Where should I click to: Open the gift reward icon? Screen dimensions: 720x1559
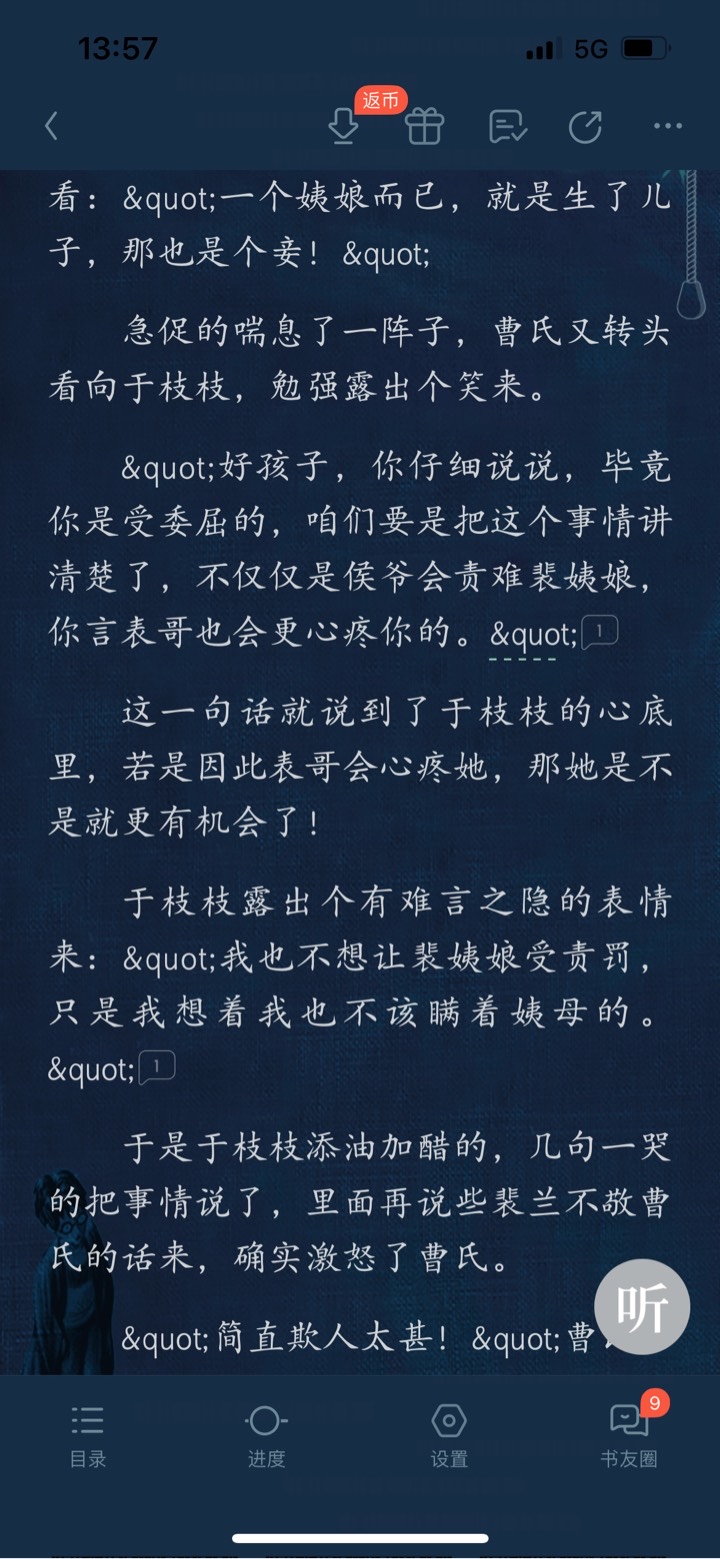(425, 127)
